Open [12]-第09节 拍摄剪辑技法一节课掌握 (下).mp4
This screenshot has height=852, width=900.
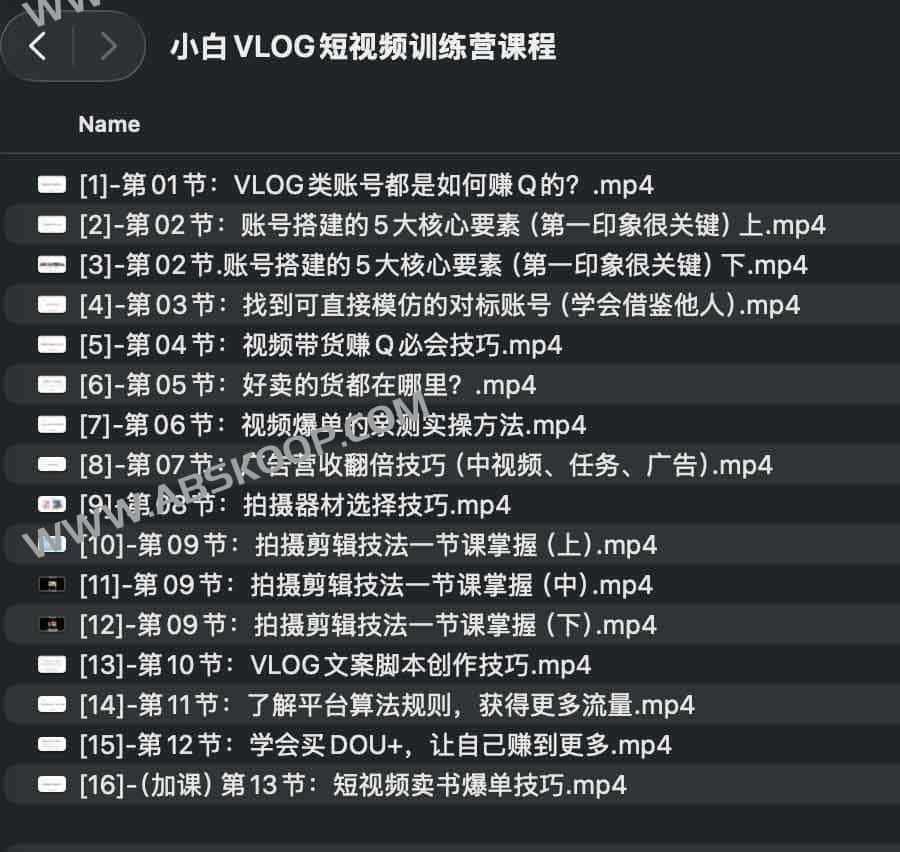click(367, 625)
